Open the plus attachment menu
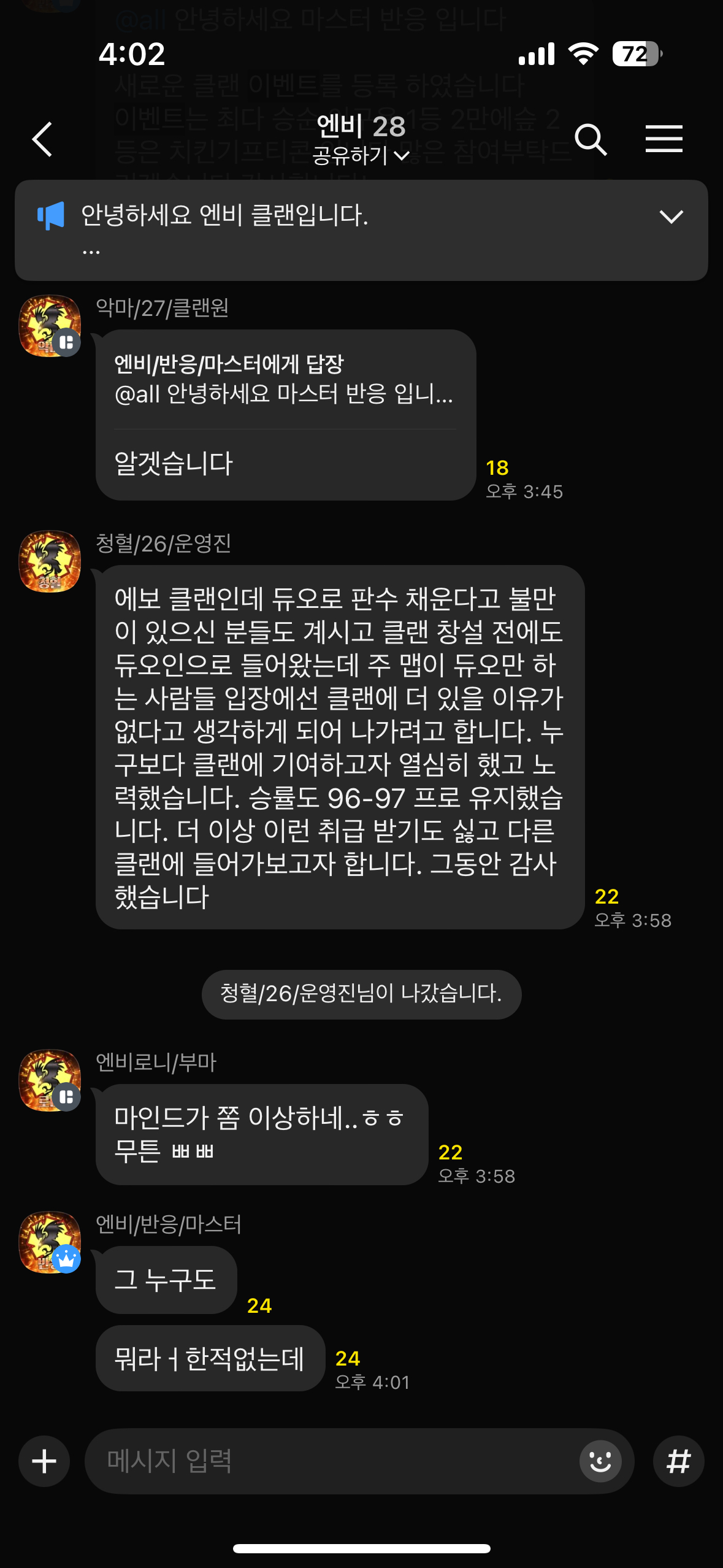Viewport: 723px width, 1568px height. 44,1461
